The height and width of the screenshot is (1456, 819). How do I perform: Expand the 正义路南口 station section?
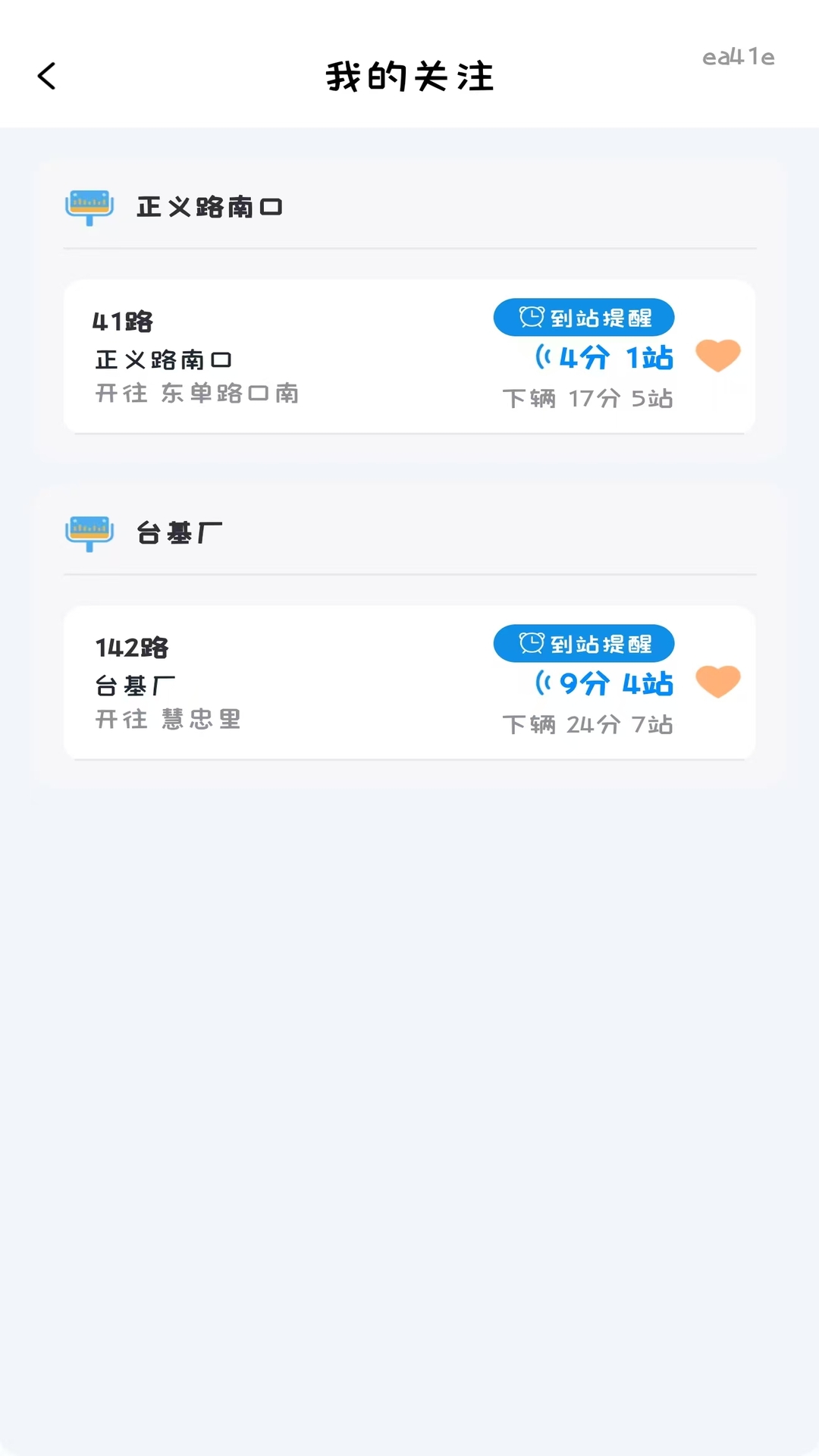point(210,206)
